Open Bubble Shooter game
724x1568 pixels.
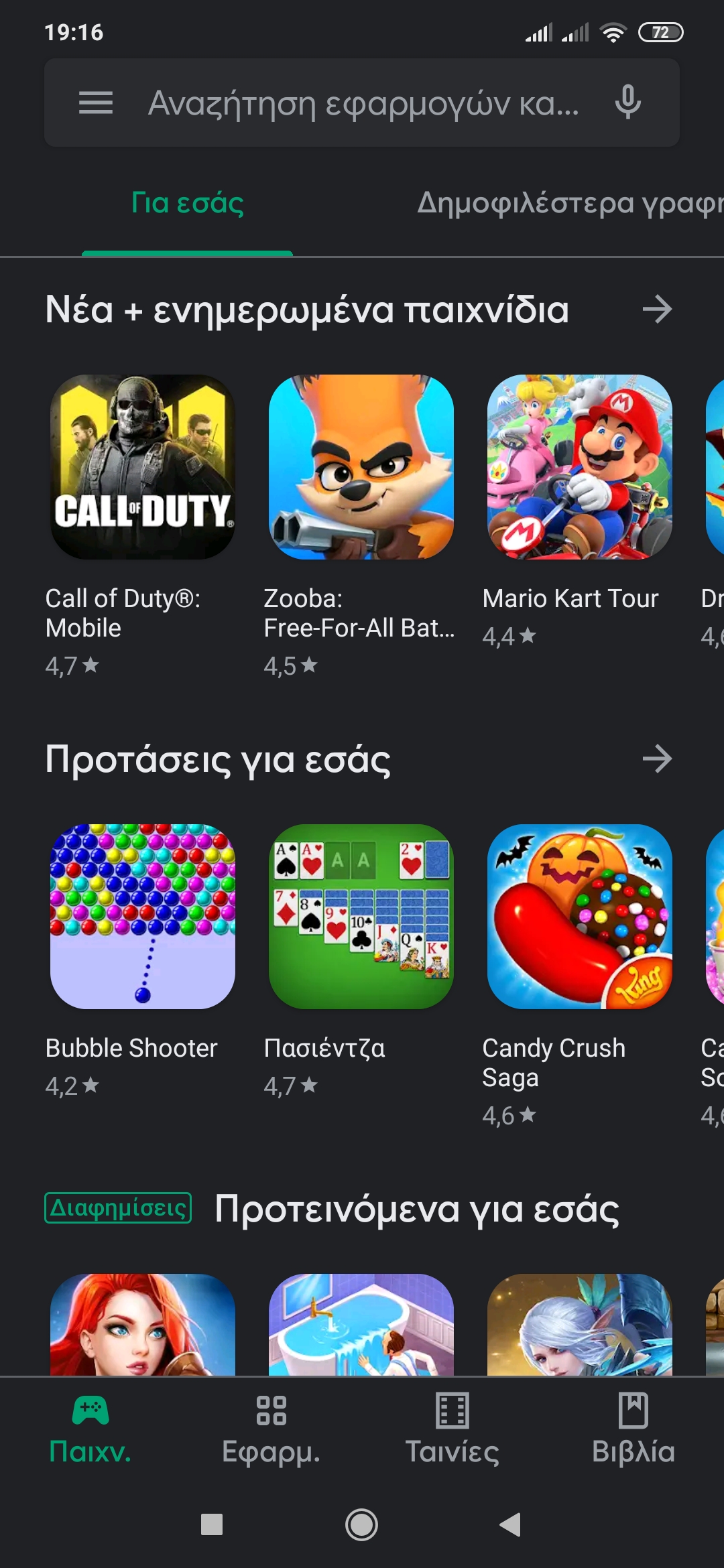(143, 917)
